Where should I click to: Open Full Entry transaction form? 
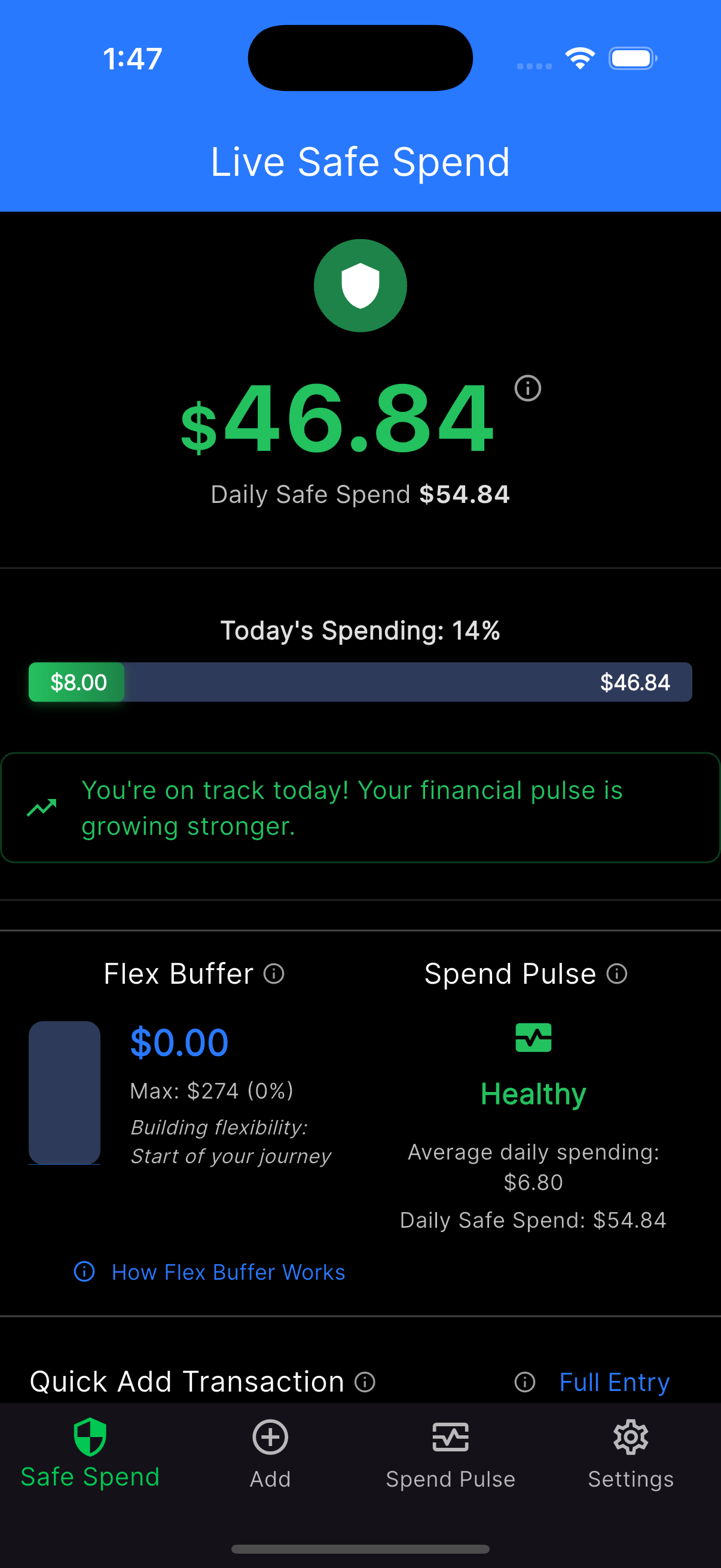(x=615, y=1382)
